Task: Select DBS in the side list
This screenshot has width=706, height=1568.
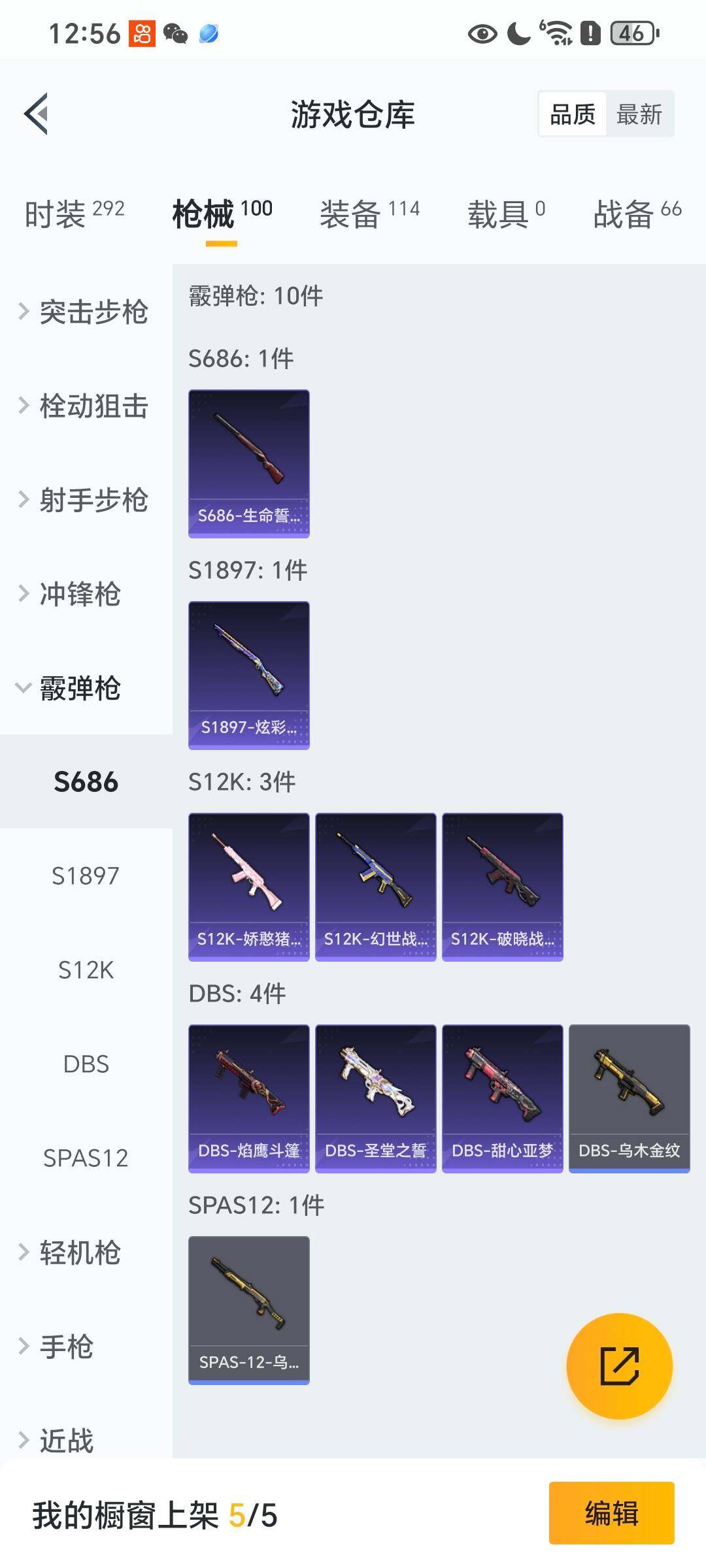Action: coord(86,1064)
